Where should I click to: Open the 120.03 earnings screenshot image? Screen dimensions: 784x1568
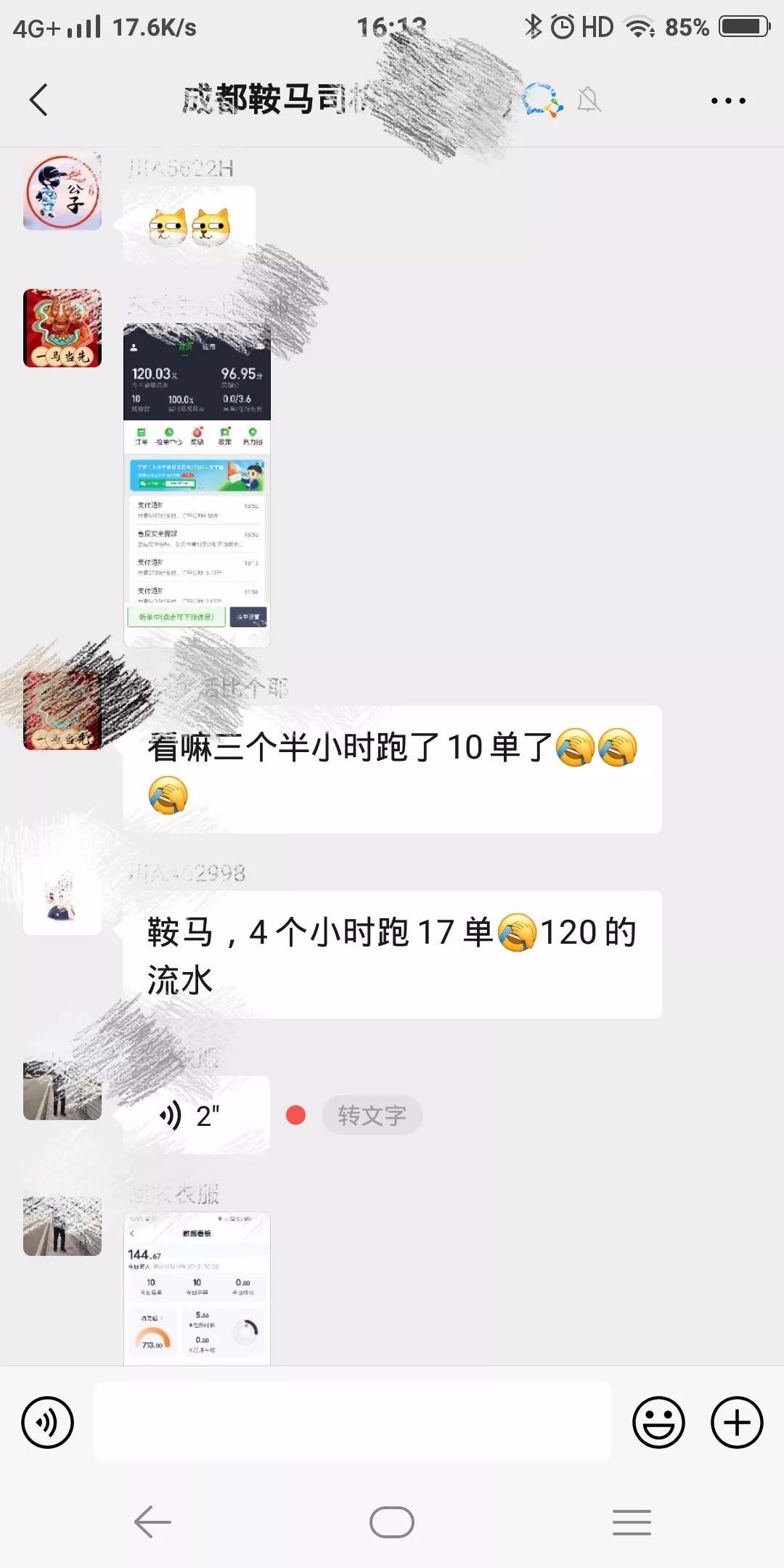coord(197,485)
